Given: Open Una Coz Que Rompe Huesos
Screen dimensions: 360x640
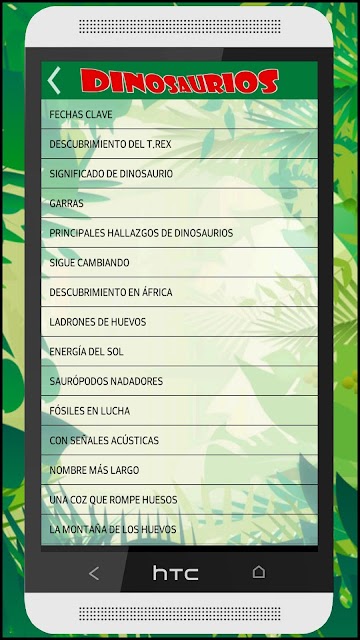Looking at the screenshot, I should tap(180, 500).
